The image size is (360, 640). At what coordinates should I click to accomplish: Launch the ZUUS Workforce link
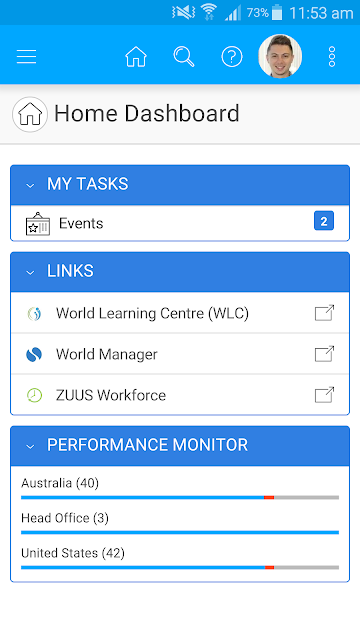180,395
